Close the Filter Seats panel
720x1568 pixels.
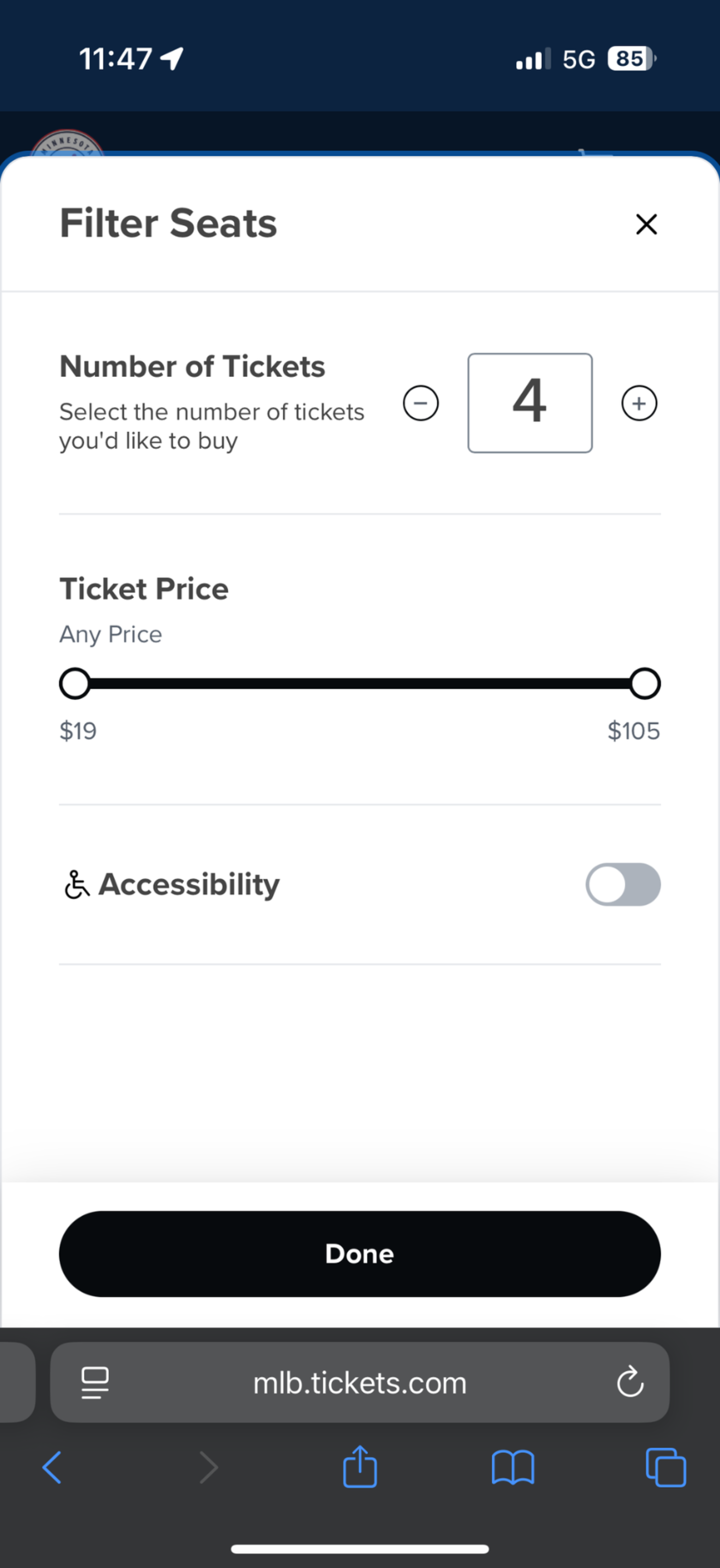646,224
